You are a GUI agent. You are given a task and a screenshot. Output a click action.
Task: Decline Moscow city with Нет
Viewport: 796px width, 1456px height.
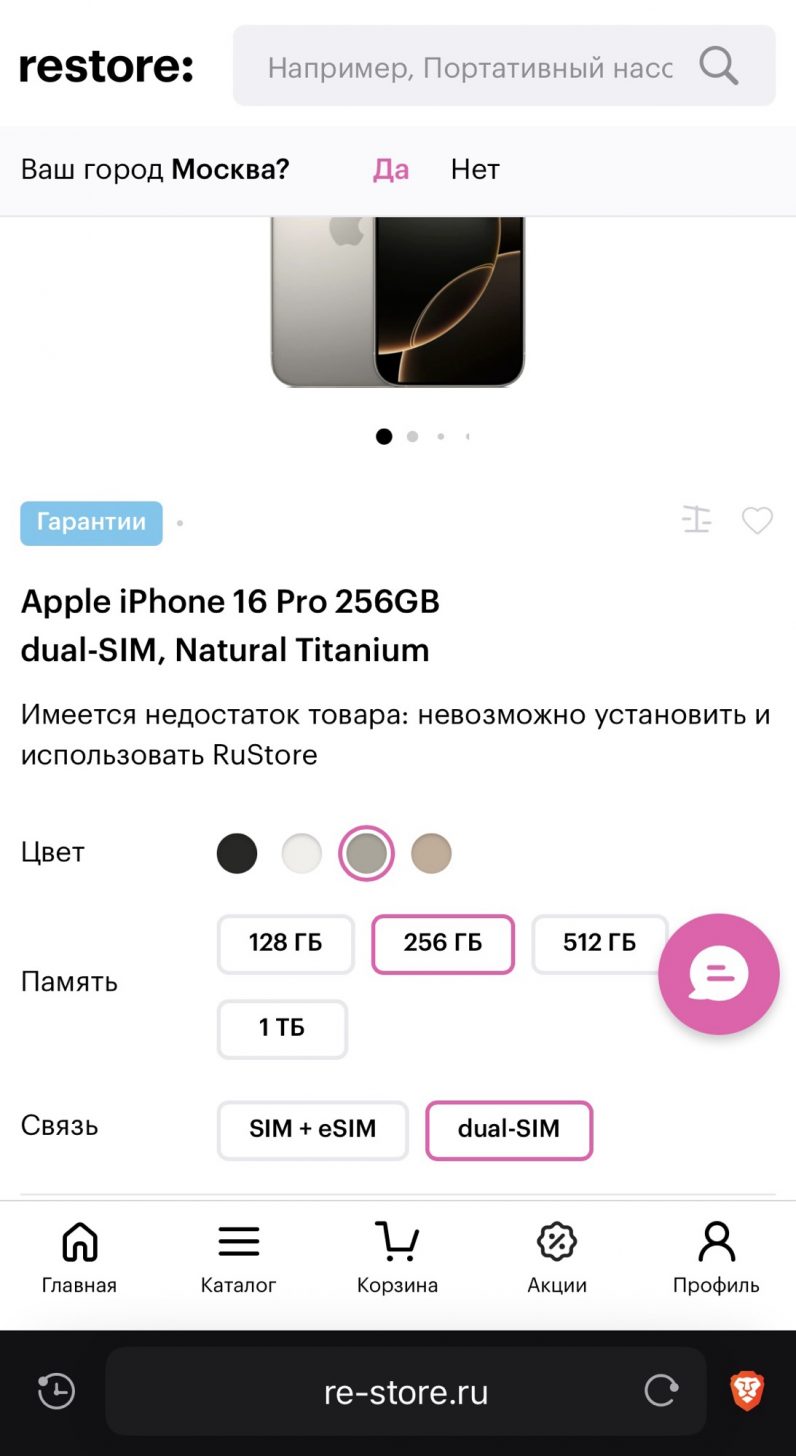pyautogui.click(x=475, y=169)
